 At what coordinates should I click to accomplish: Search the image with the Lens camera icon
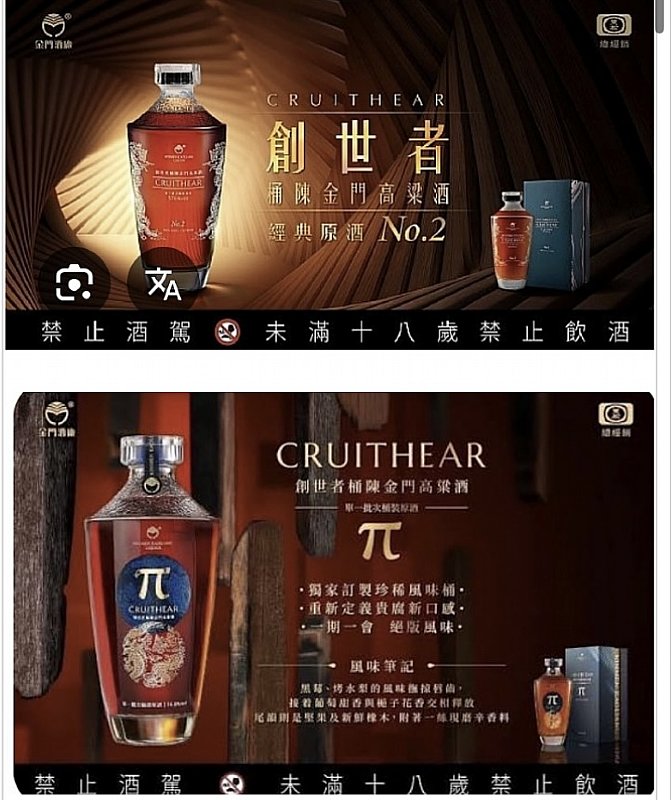[74, 282]
